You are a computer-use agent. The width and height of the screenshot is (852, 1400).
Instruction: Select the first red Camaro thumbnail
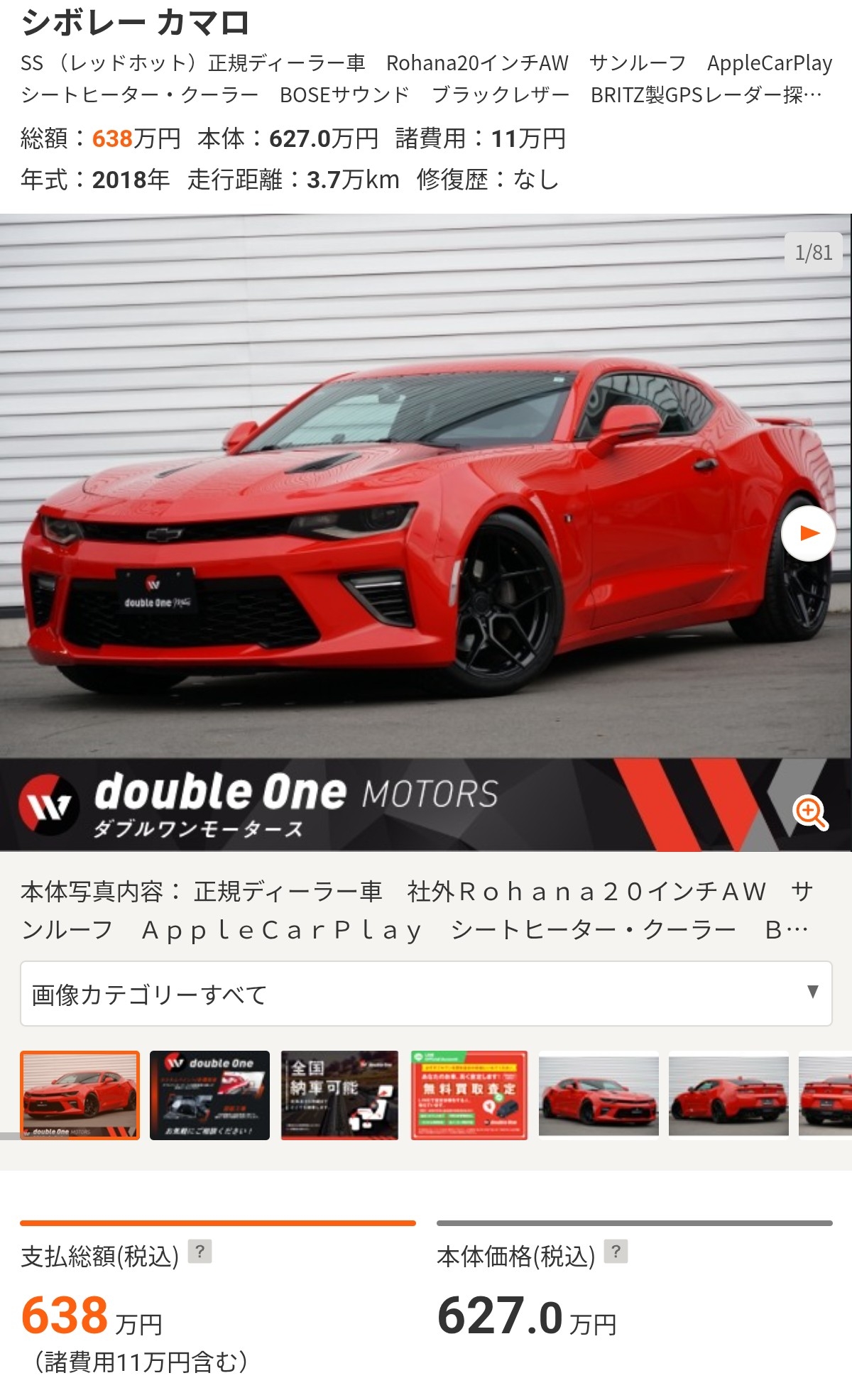point(80,1095)
